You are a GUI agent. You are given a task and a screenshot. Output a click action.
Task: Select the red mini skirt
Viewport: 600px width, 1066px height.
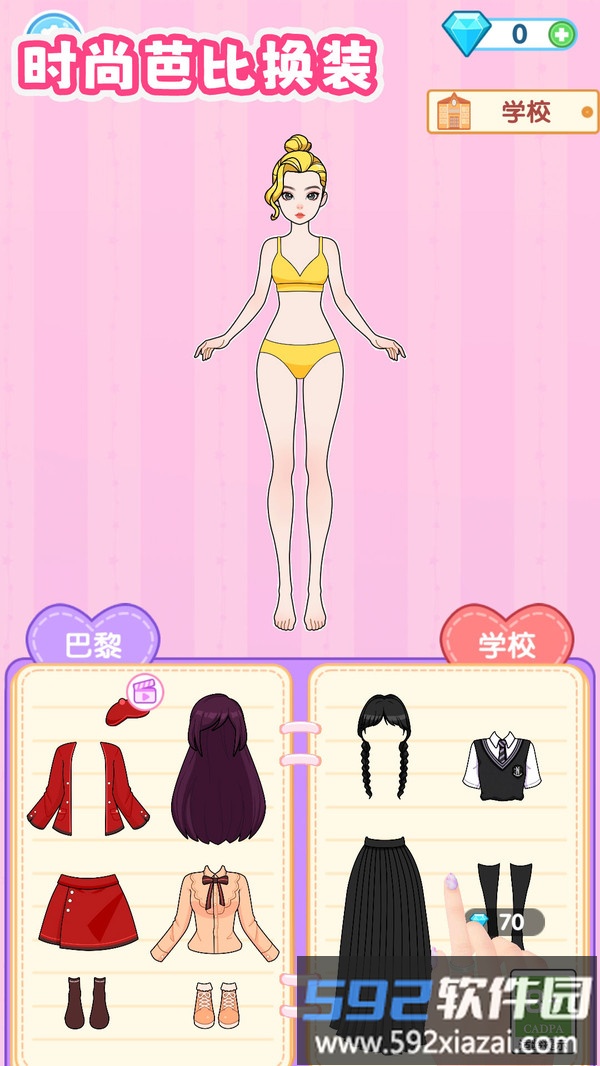87,912
